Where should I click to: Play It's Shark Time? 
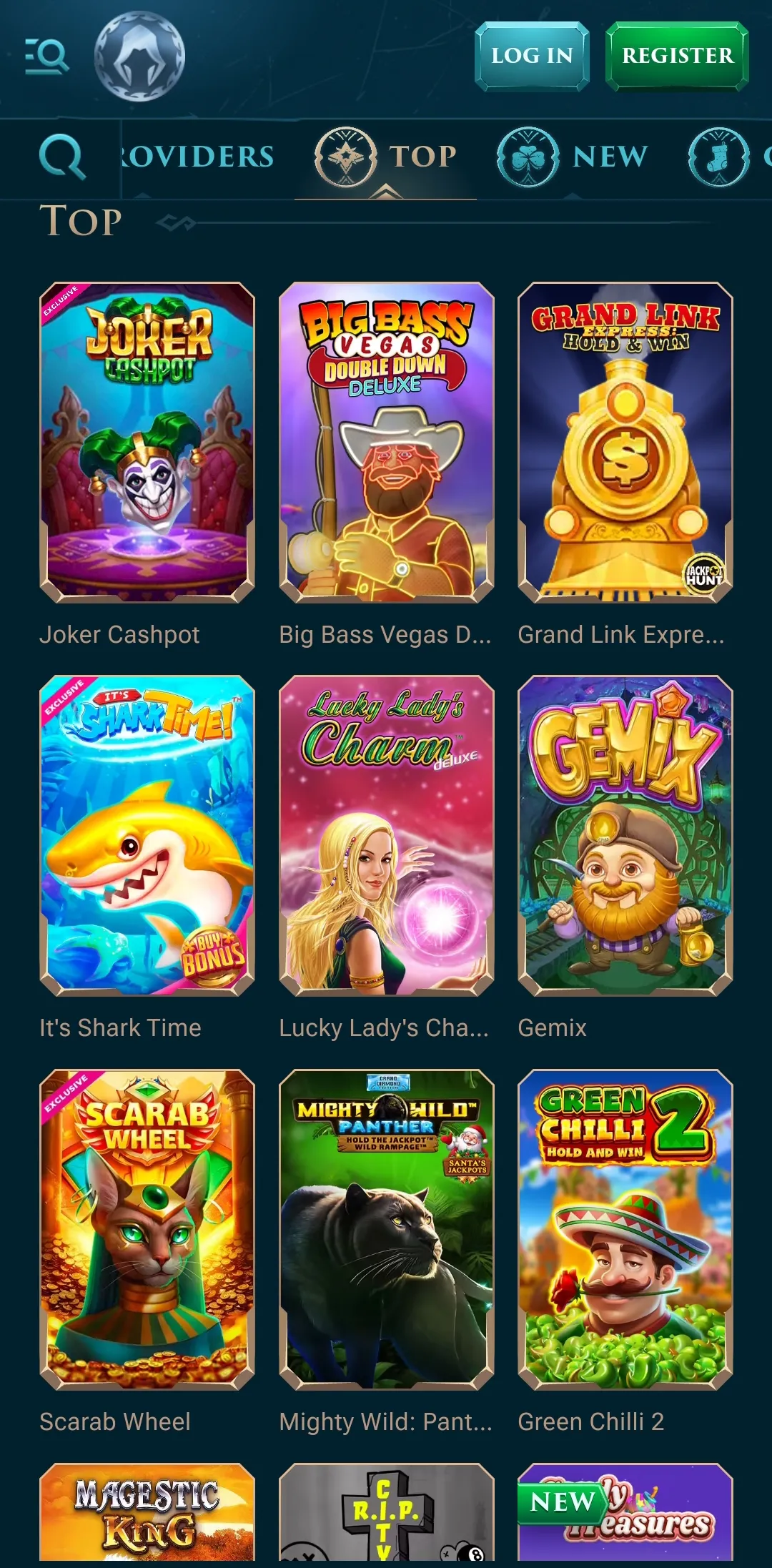tap(147, 835)
